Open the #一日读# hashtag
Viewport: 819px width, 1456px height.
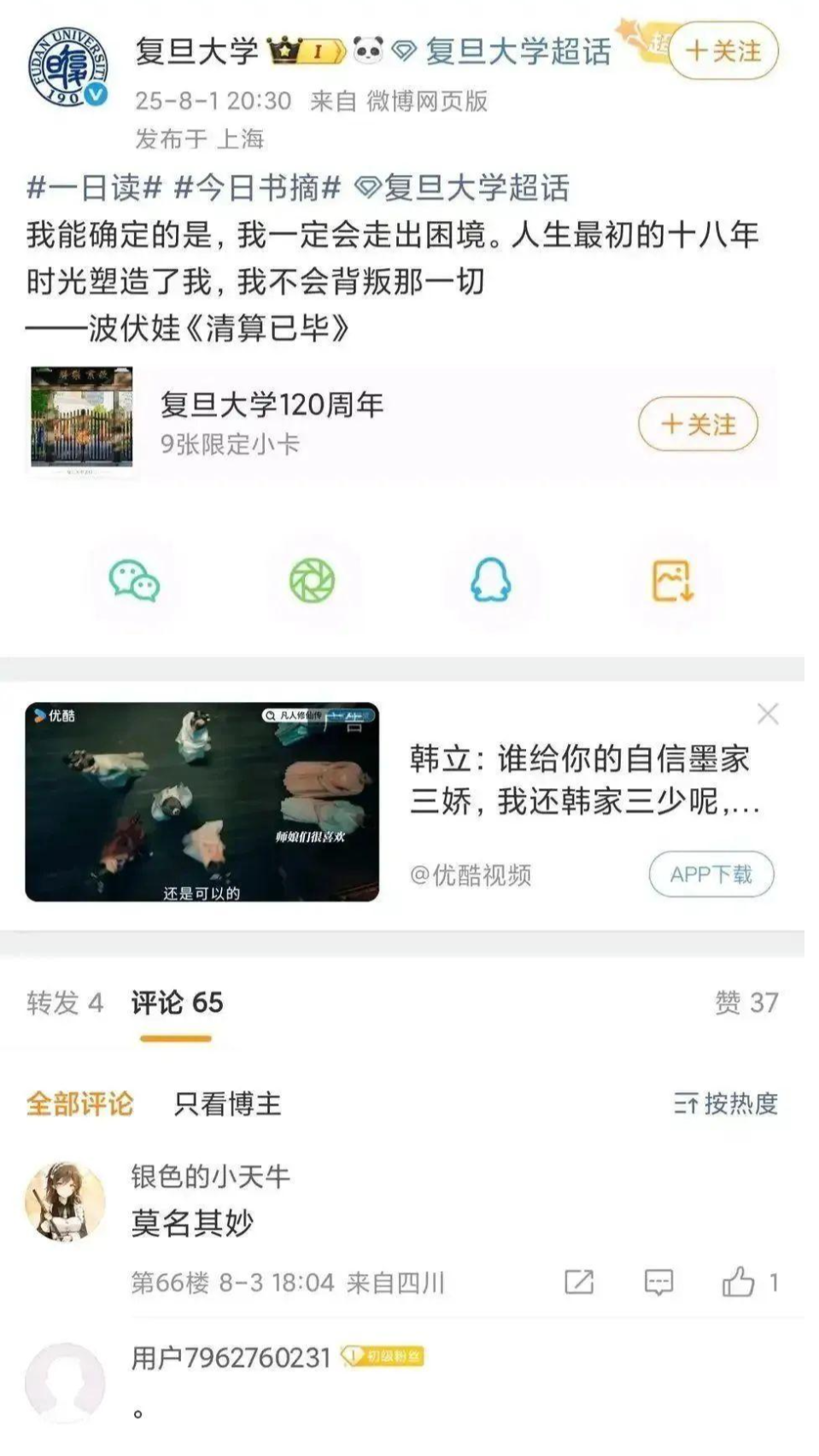pyautogui.click(x=94, y=187)
